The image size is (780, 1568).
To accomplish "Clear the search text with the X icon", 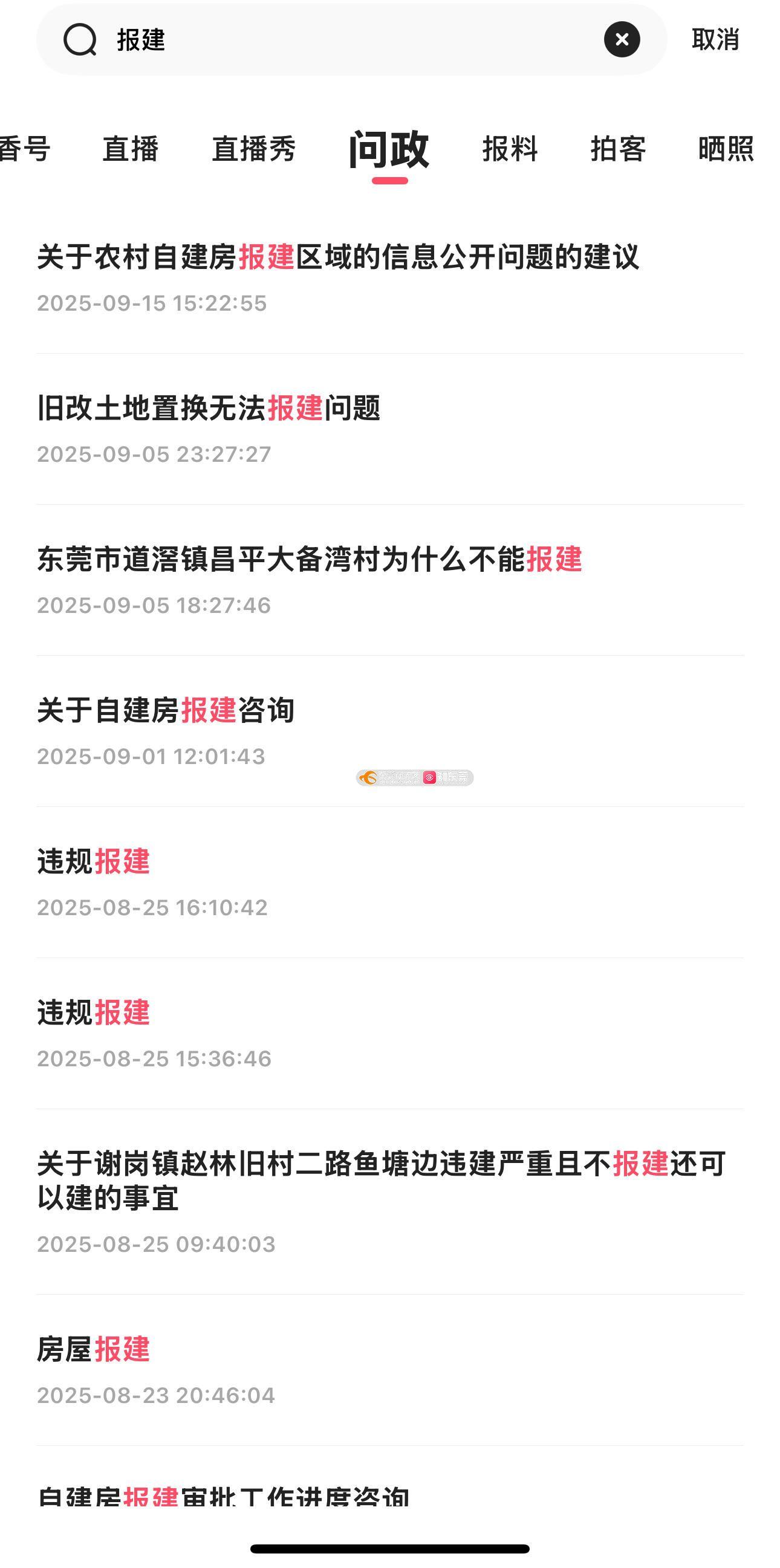I will click(622, 40).
